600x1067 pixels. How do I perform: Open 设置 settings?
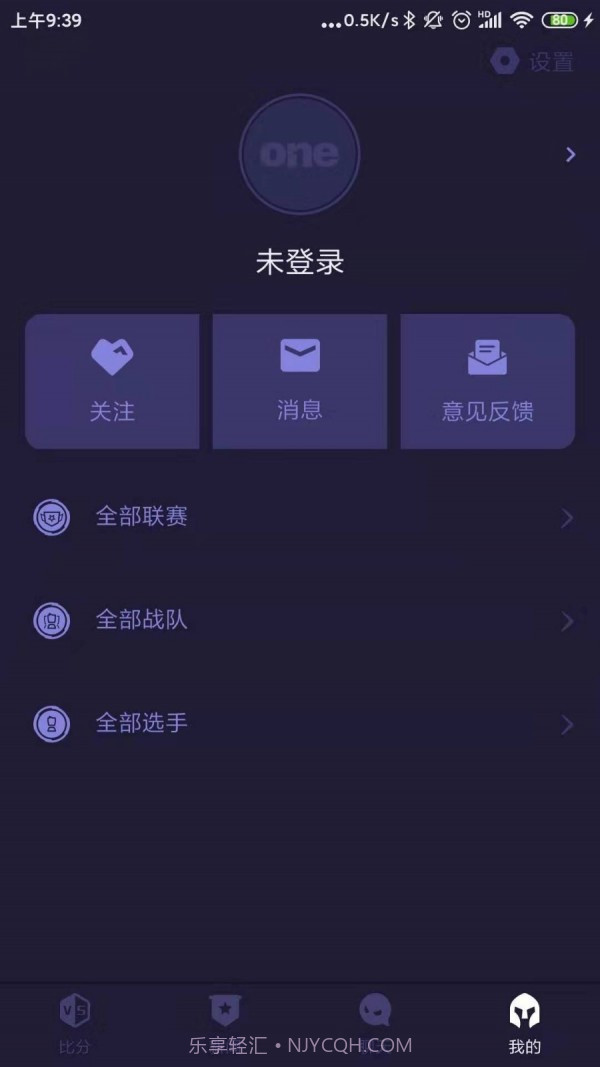534,62
